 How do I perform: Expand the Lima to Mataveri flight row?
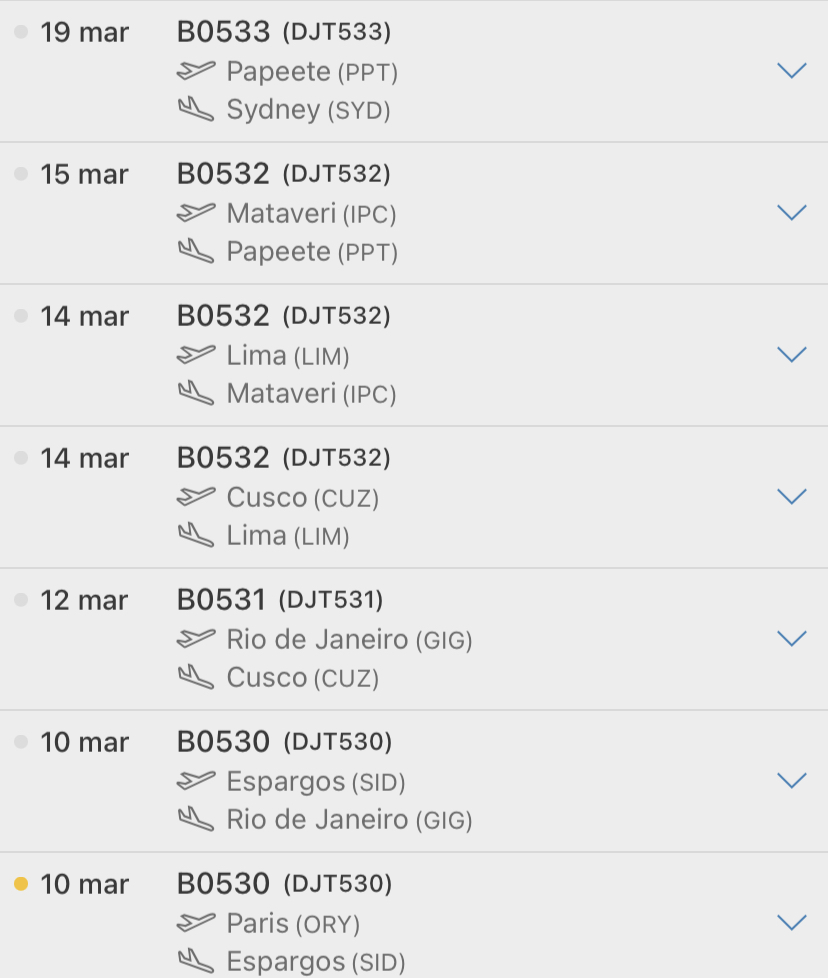(791, 355)
